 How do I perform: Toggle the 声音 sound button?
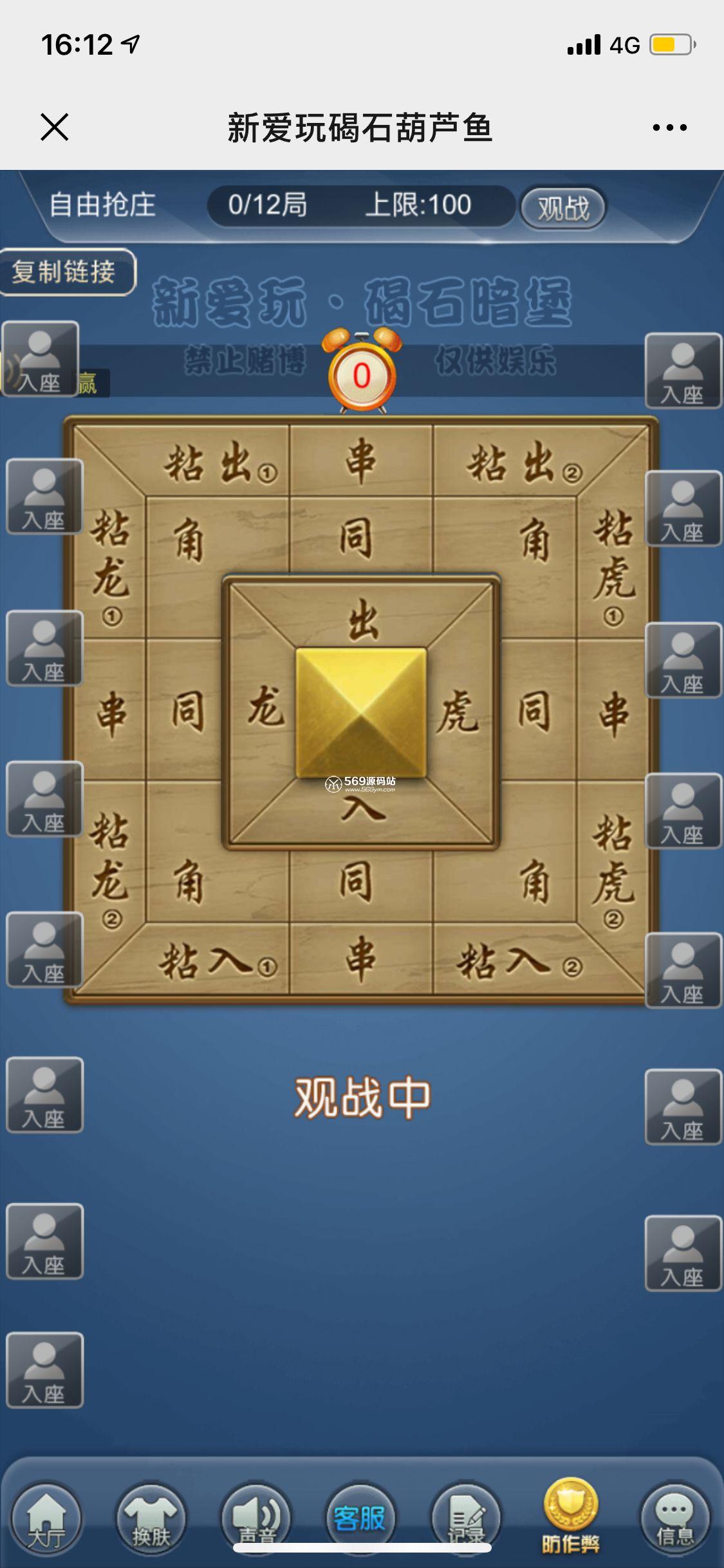(255, 1522)
